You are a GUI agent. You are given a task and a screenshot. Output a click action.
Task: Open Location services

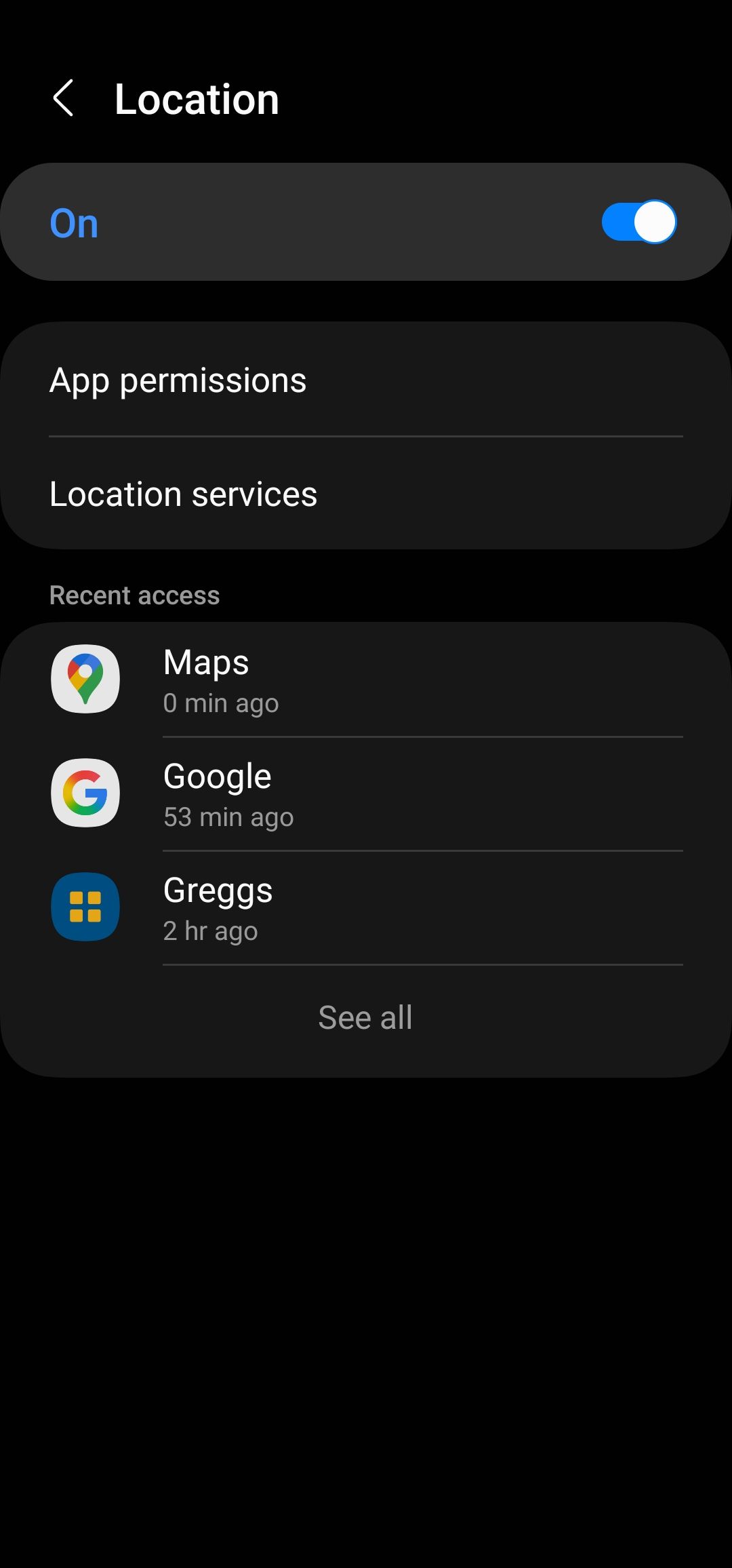(366, 494)
